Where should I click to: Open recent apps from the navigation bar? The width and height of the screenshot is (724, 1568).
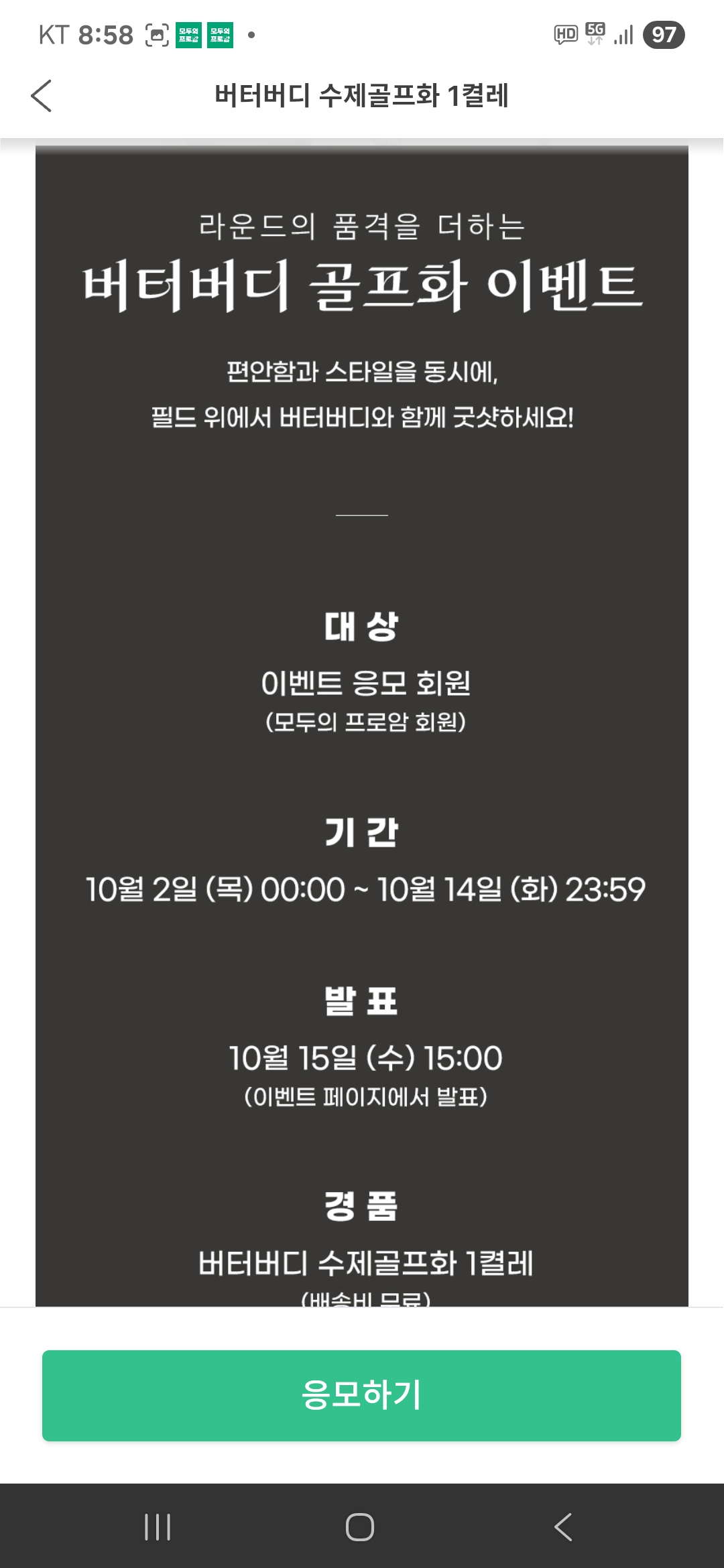(158, 1527)
